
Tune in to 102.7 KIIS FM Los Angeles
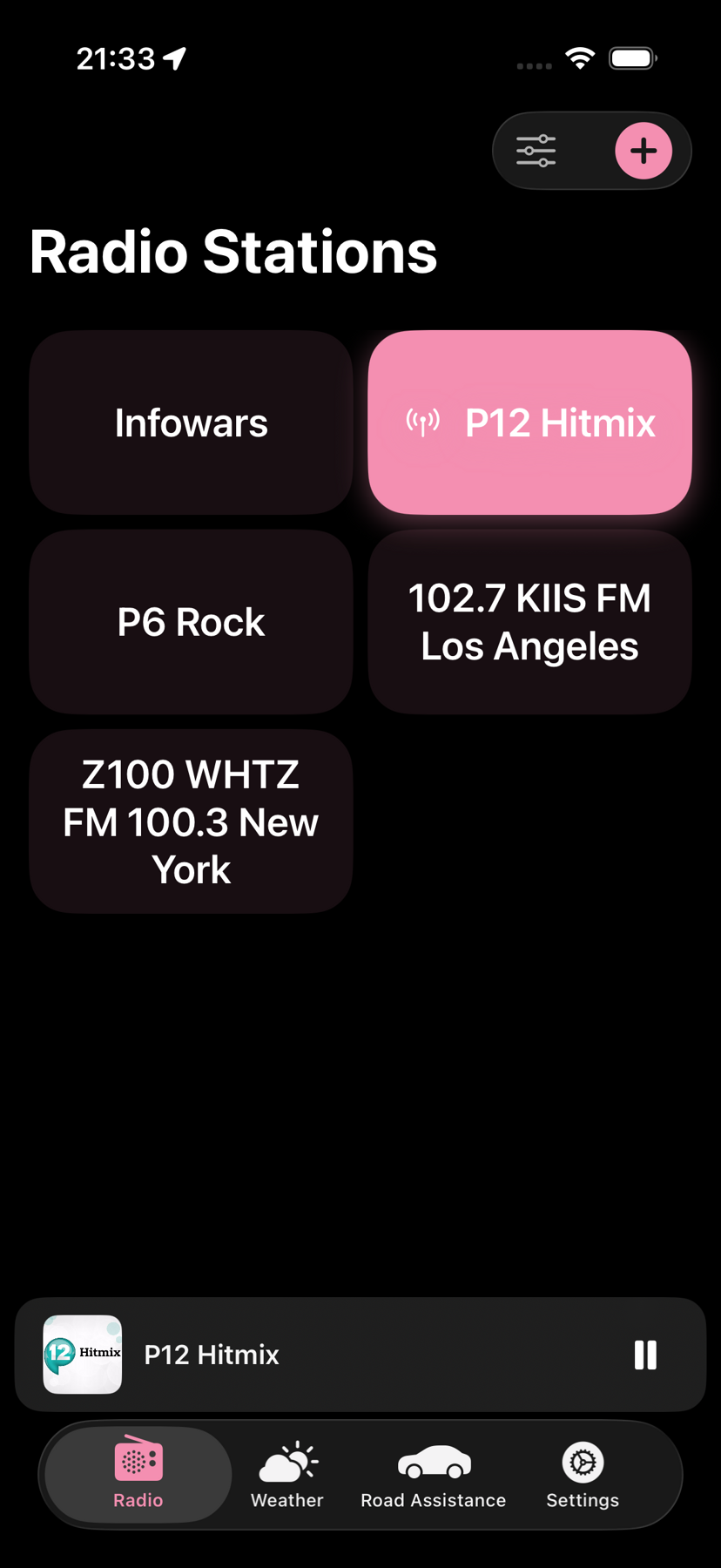point(529,621)
